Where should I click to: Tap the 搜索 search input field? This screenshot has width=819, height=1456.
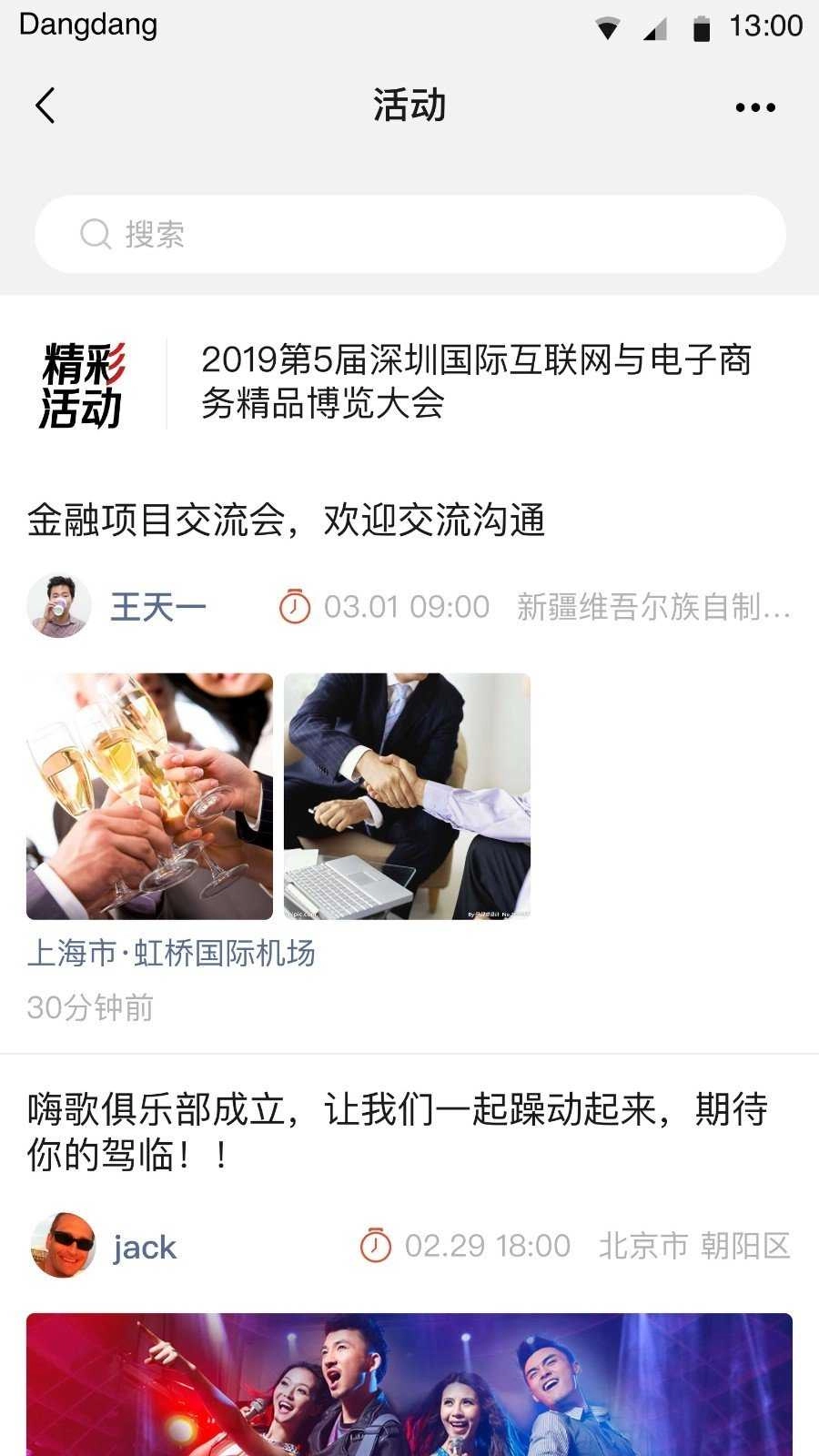[x=409, y=234]
